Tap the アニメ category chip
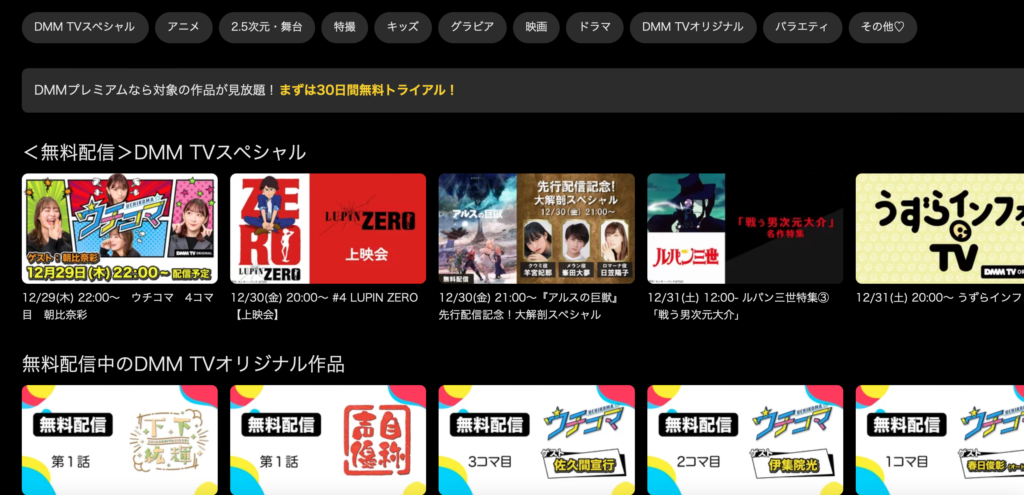 [183, 27]
